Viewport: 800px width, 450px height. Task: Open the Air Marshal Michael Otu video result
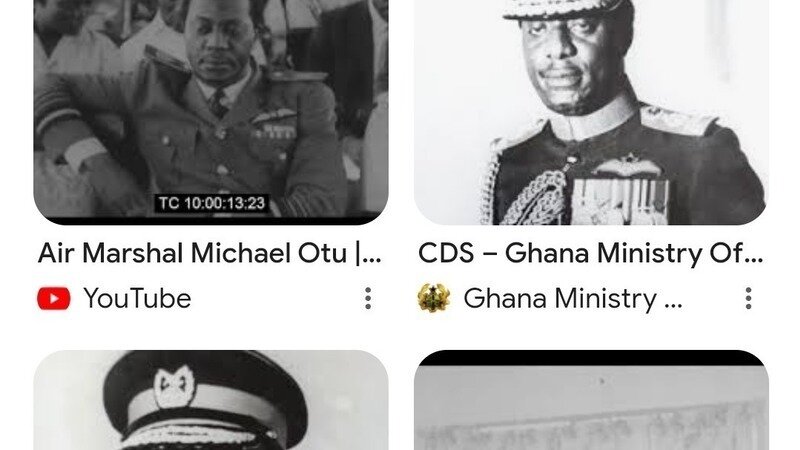tap(210, 110)
